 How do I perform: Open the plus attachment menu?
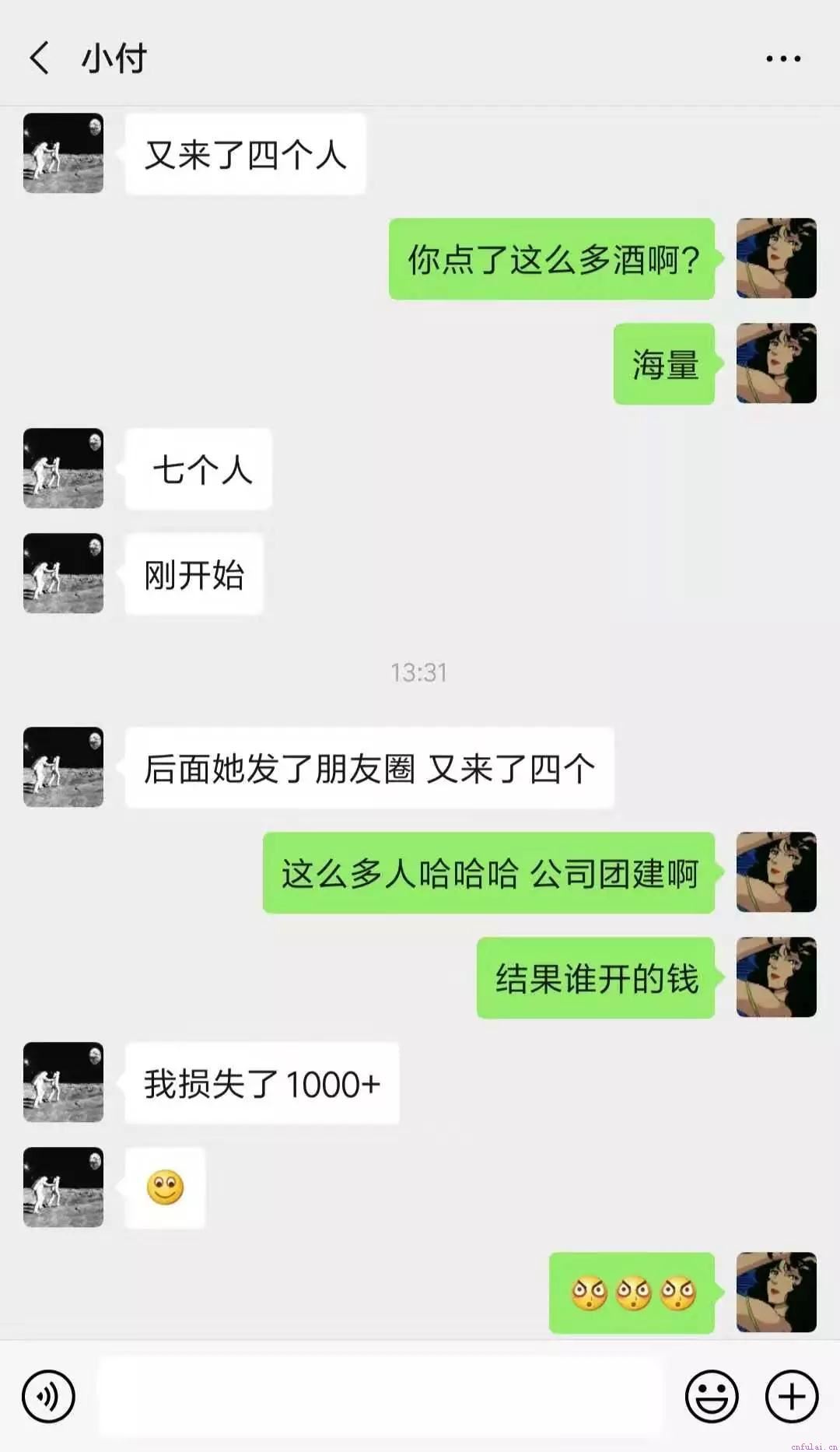coord(792,1396)
